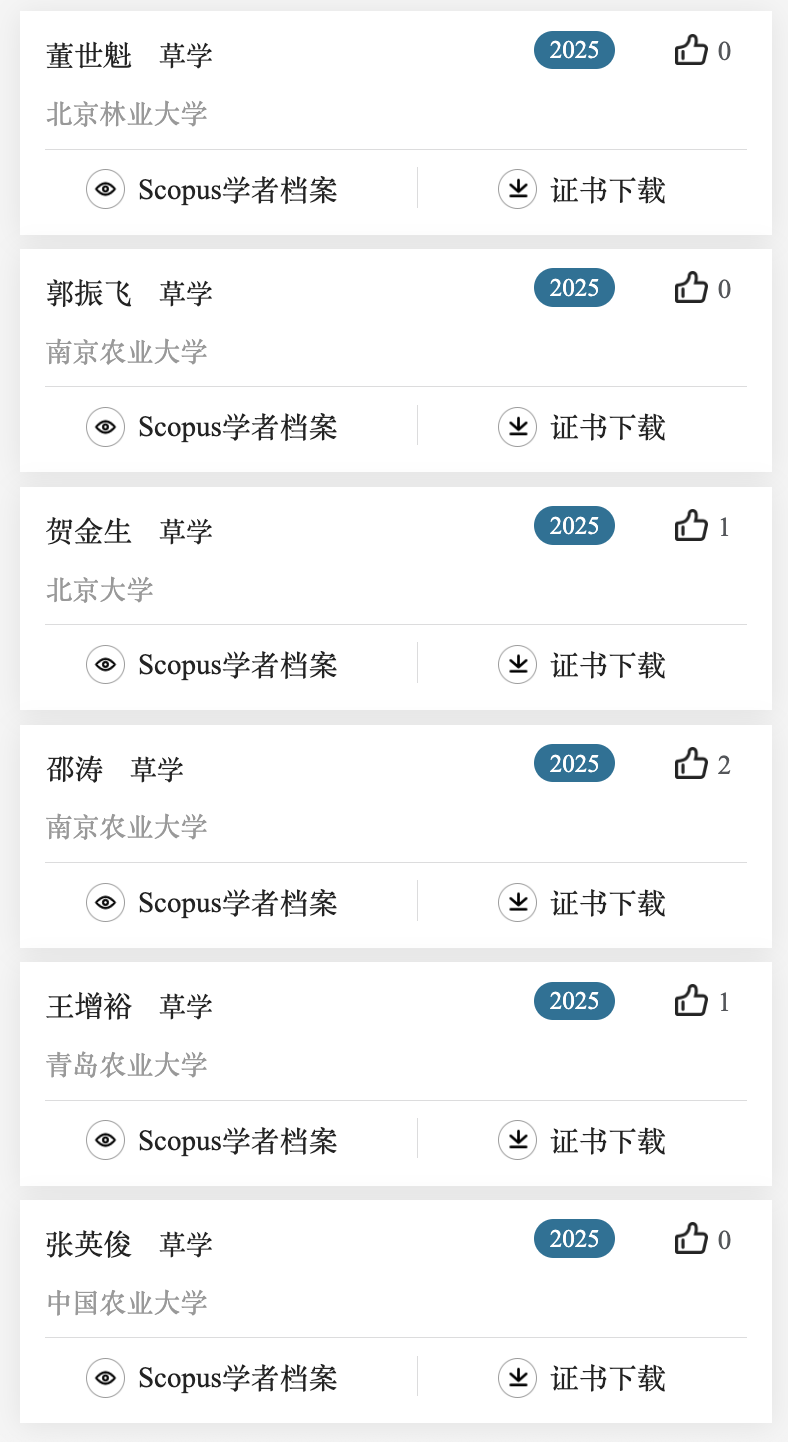Like 董世魁's scholar entry
The height and width of the screenshot is (1442, 788).
coord(691,50)
